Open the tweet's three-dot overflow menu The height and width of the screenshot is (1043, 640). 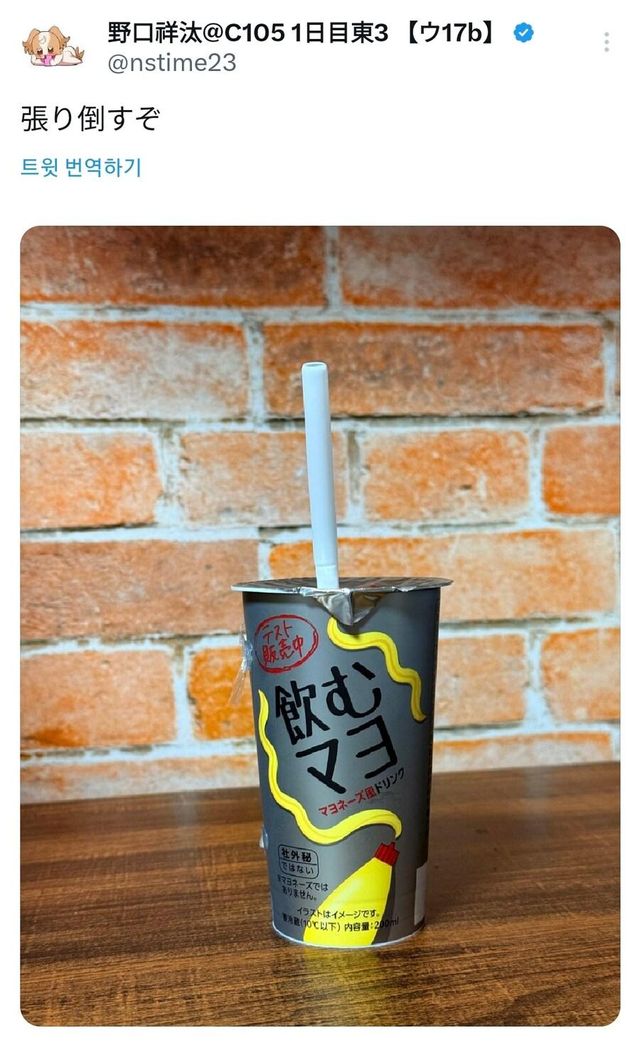click(606, 42)
